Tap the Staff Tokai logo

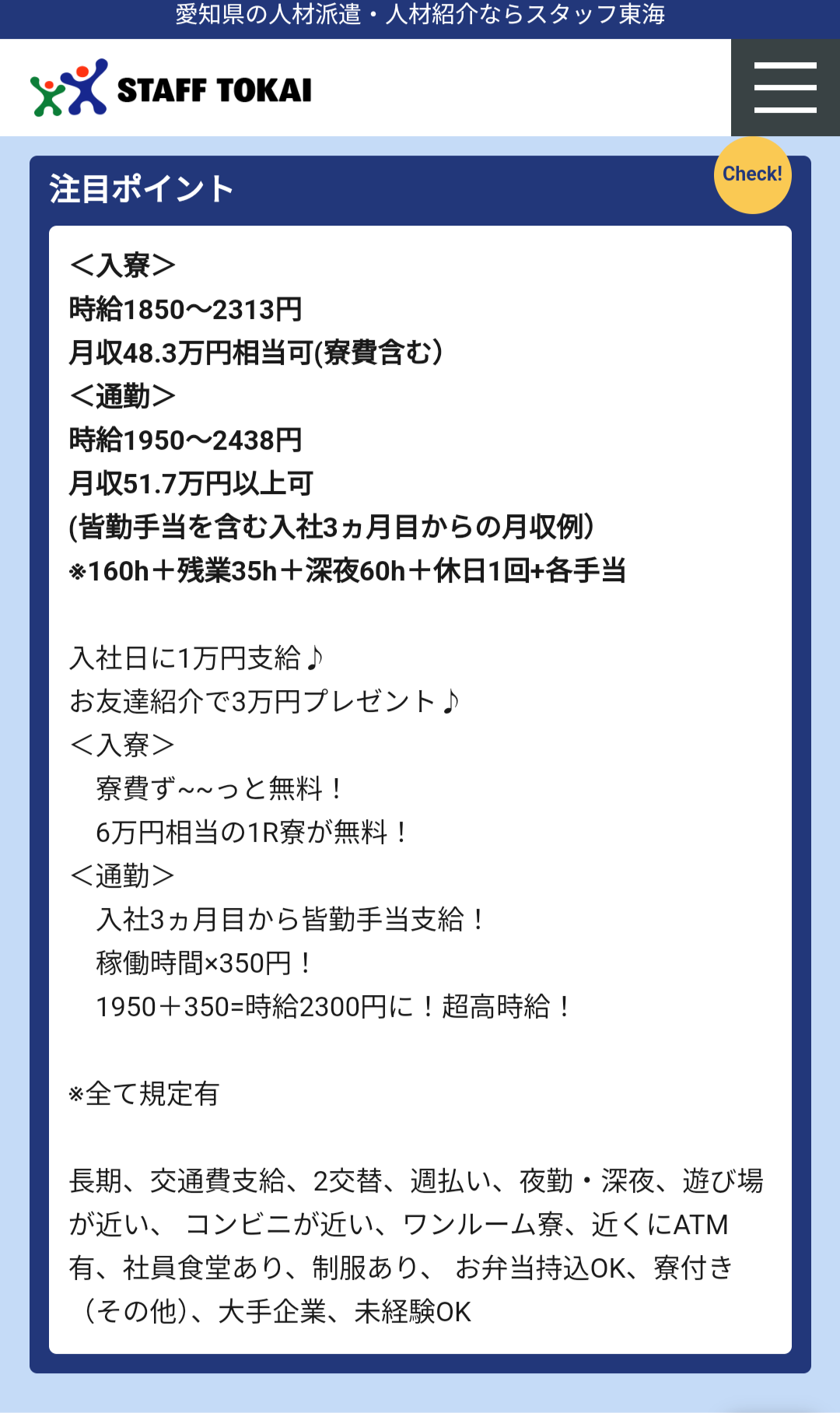point(171,88)
